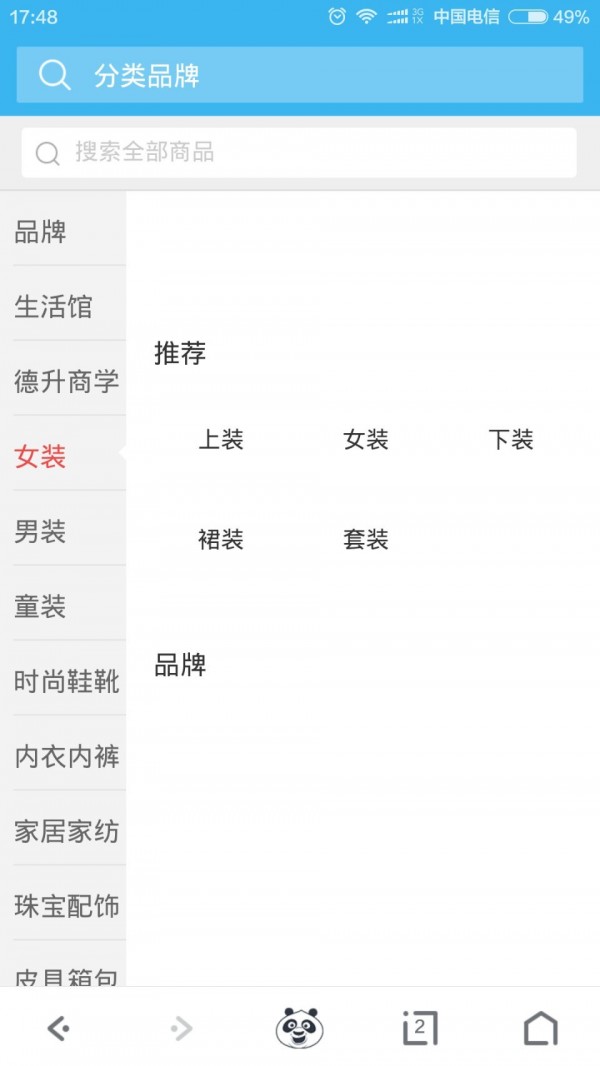Select the 男装 category

[x=63, y=531]
